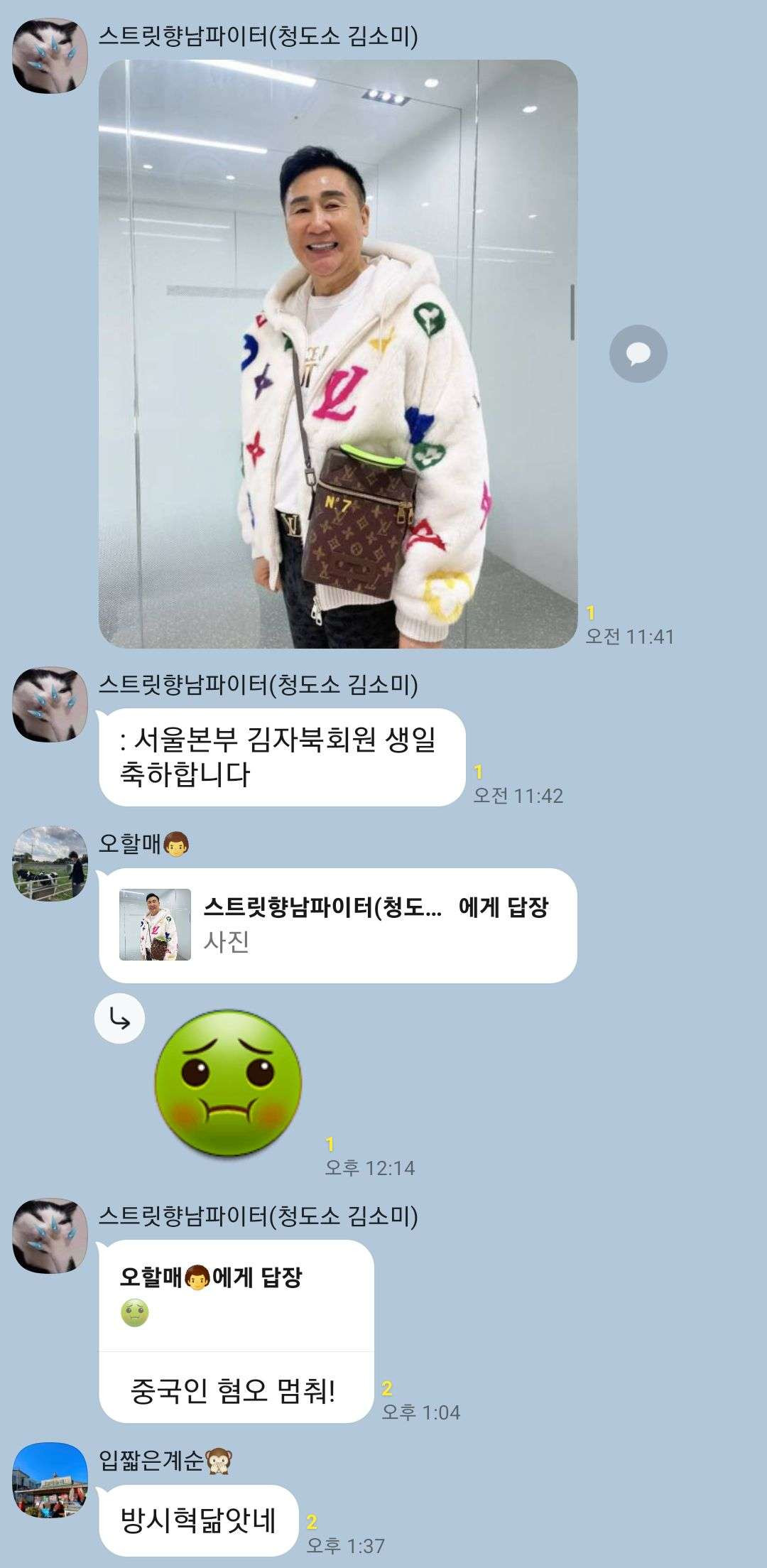The image size is (767, 1568).
Task: Tap the reply arrow above the nauseated emoji
Action: click(x=119, y=1020)
